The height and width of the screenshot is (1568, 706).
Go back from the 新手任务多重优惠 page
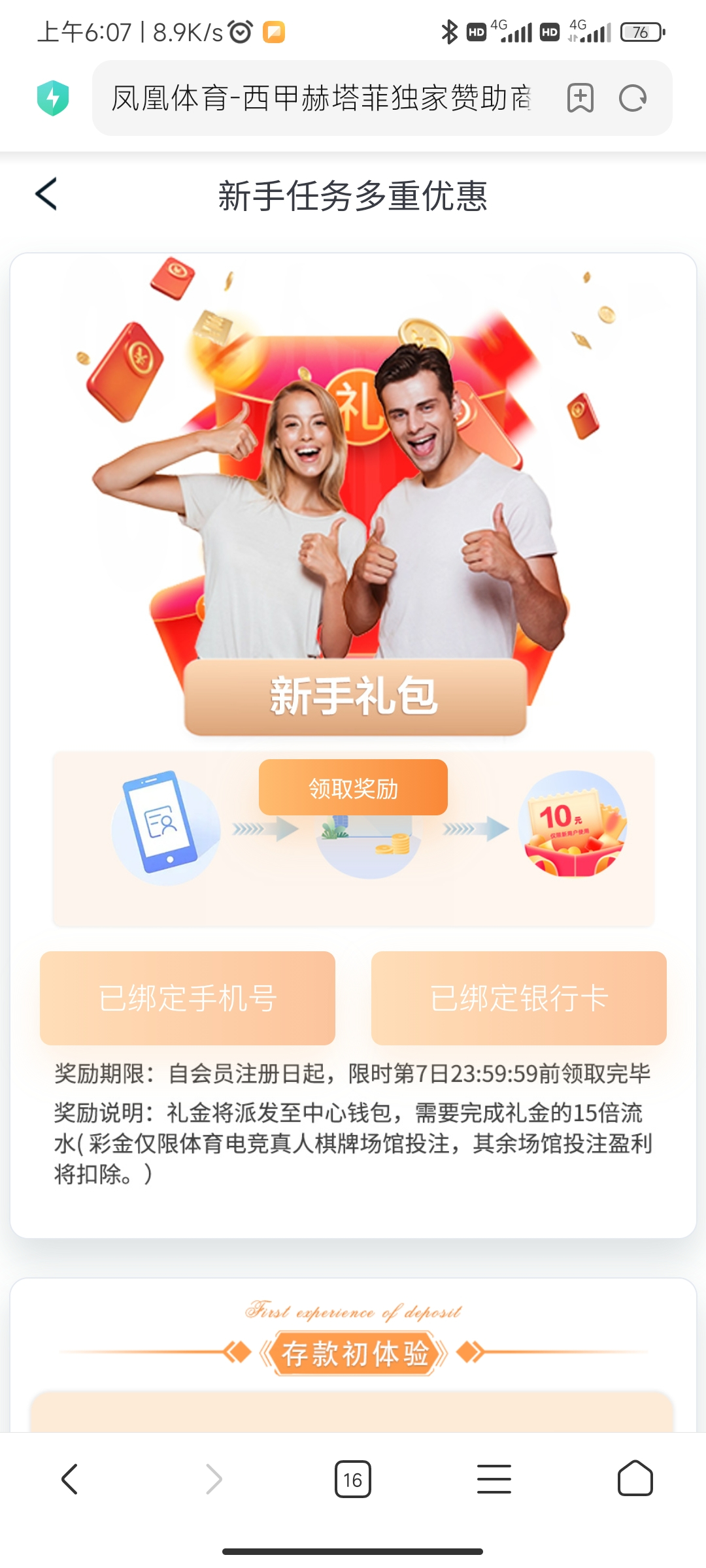pyautogui.click(x=46, y=194)
